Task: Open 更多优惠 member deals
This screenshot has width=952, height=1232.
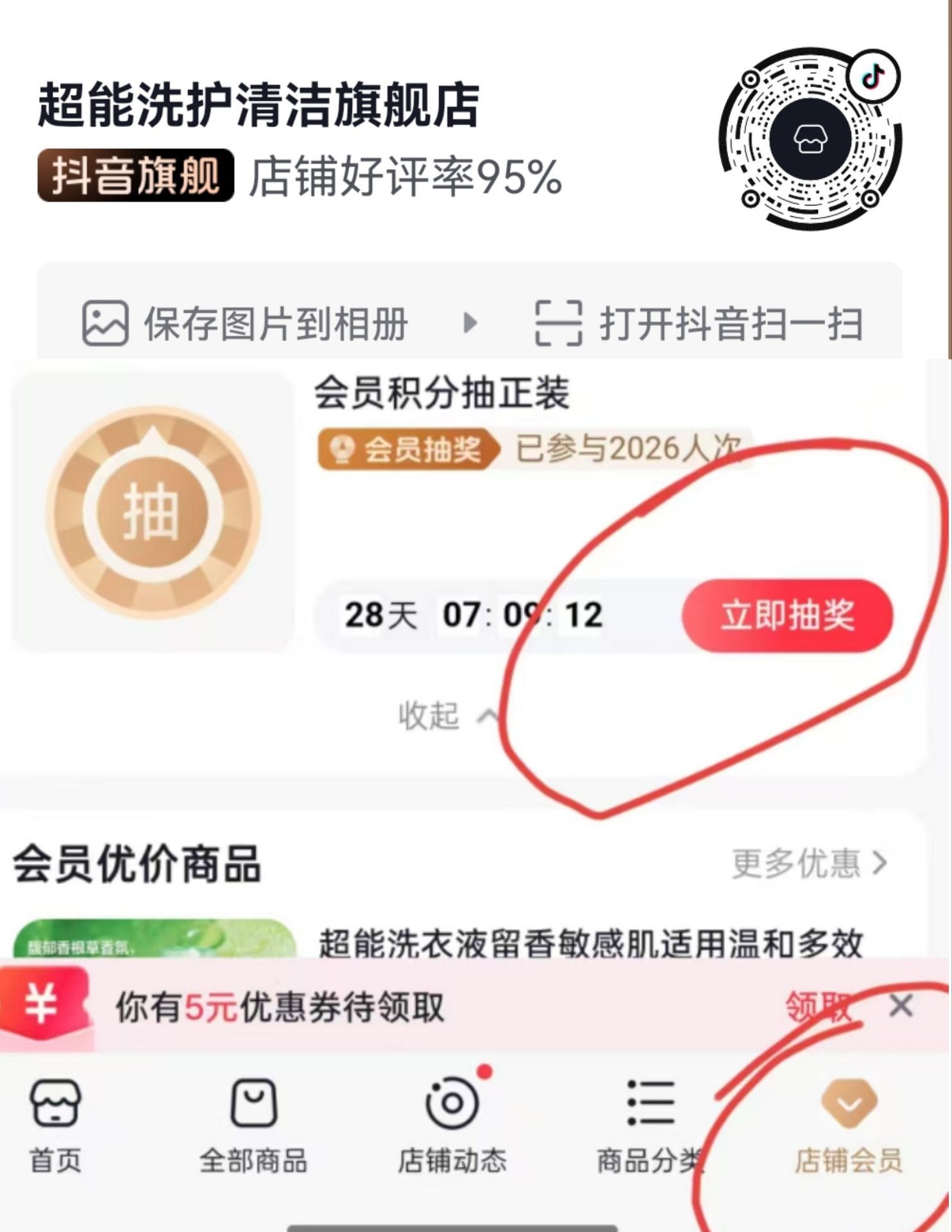Action: pyautogui.click(x=810, y=863)
